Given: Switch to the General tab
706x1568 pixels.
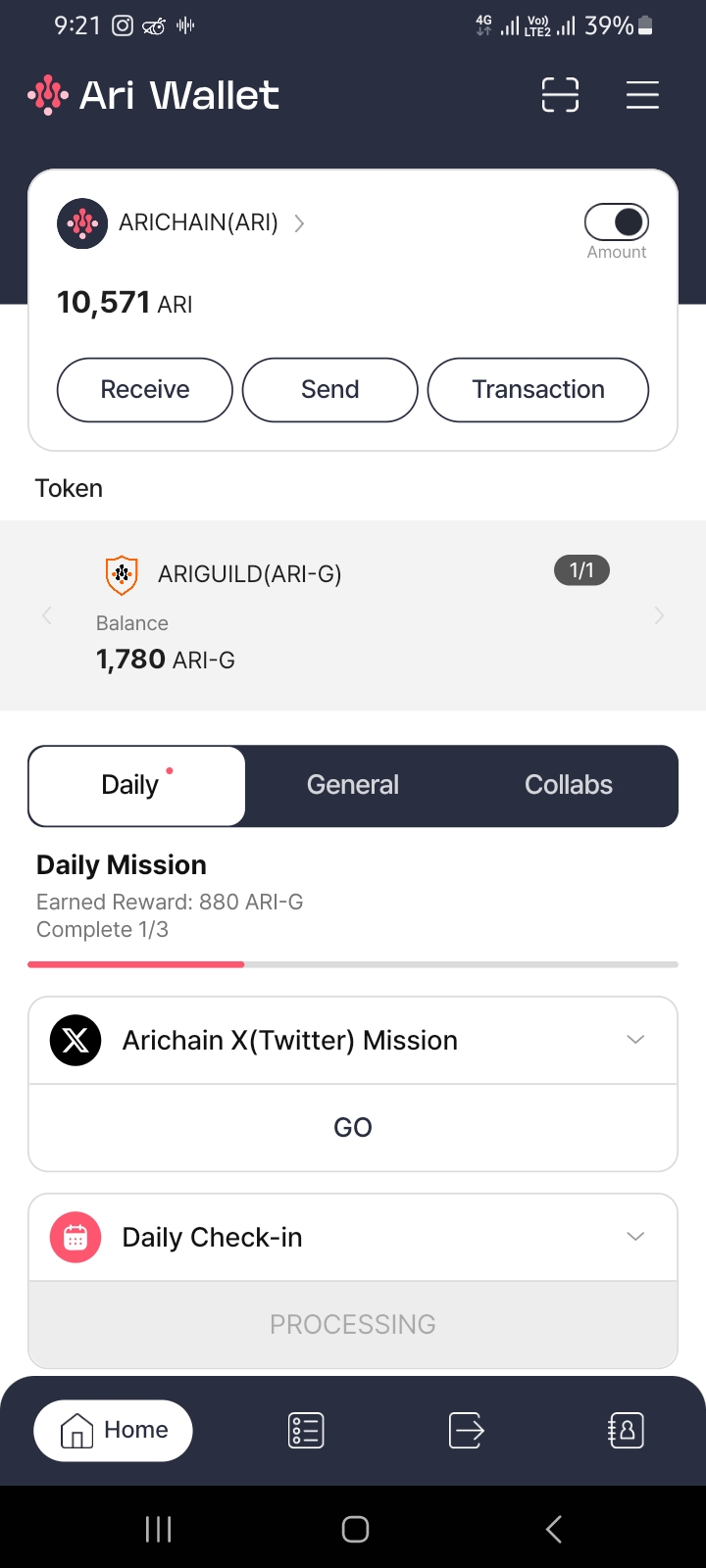Looking at the screenshot, I should point(353,786).
